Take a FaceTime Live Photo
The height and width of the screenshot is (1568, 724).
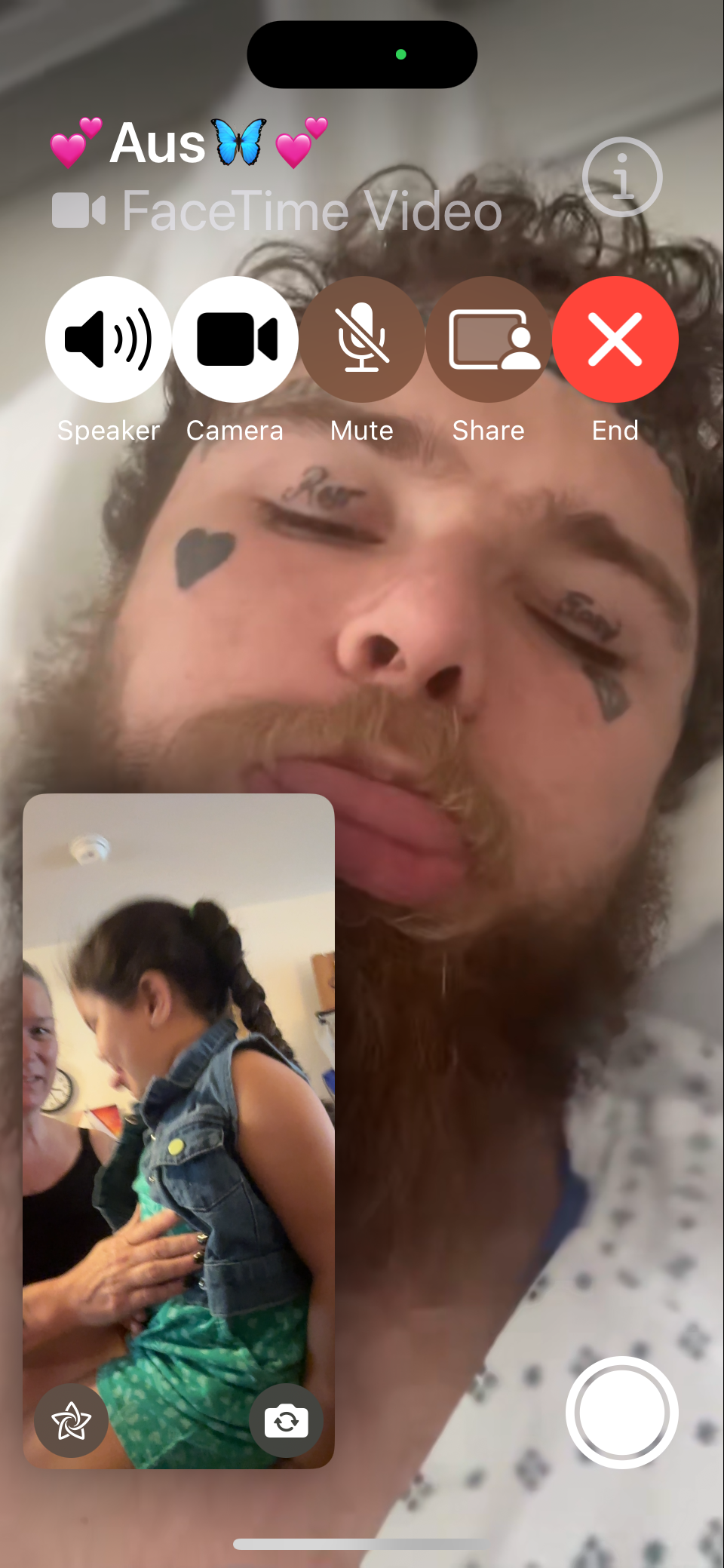click(621, 1412)
